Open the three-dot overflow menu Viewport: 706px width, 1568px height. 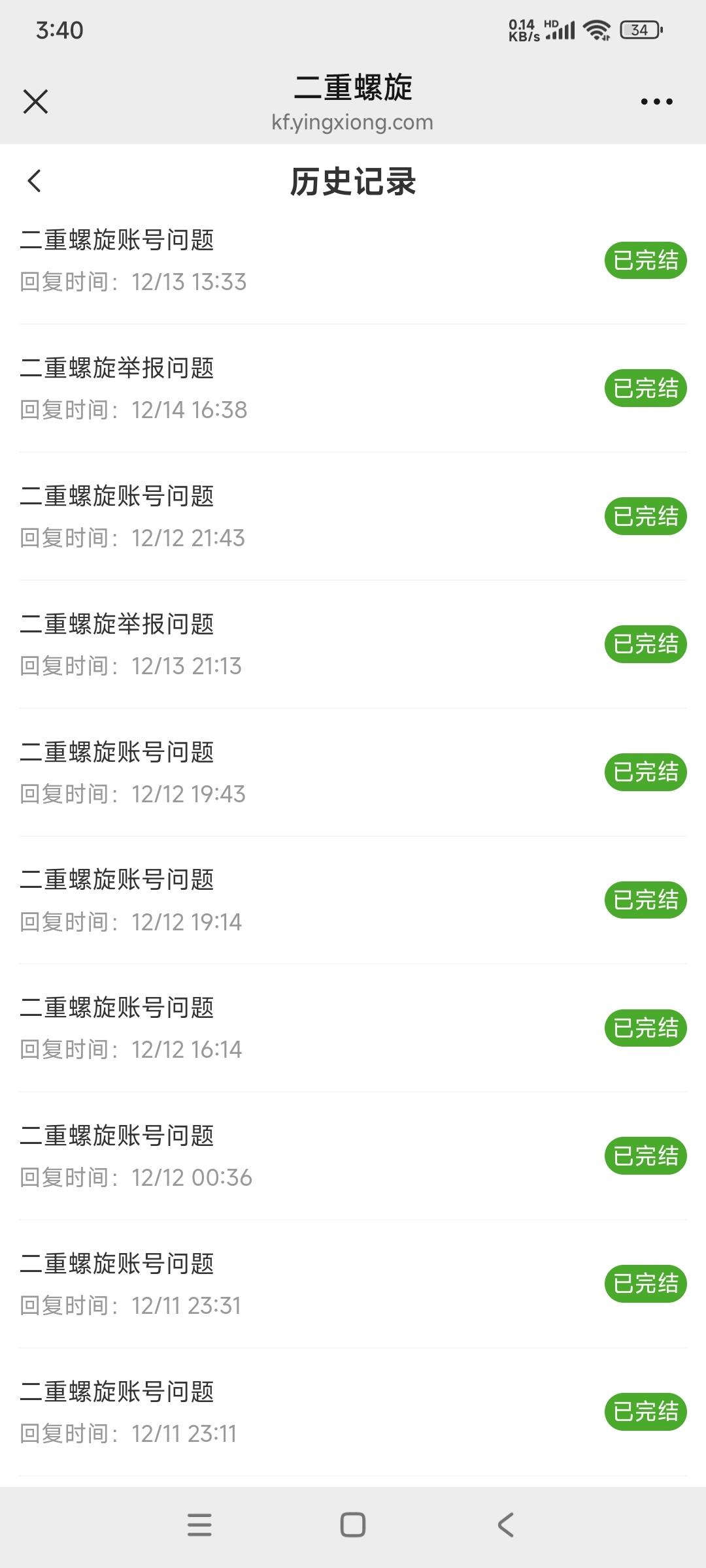coord(656,102)
